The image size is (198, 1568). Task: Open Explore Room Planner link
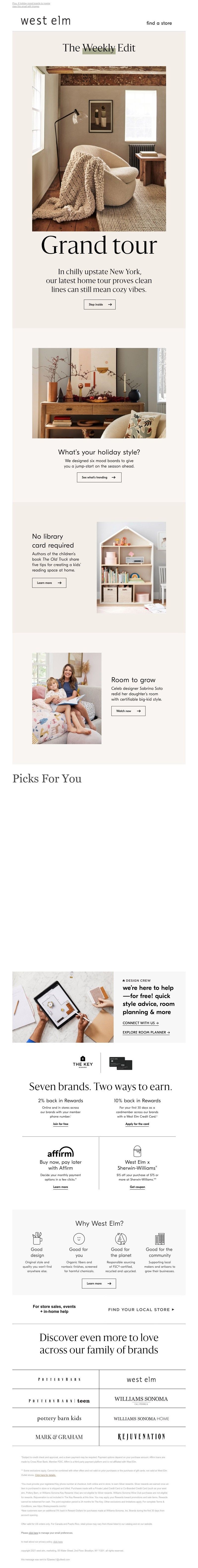click(x=146, y=1032)
